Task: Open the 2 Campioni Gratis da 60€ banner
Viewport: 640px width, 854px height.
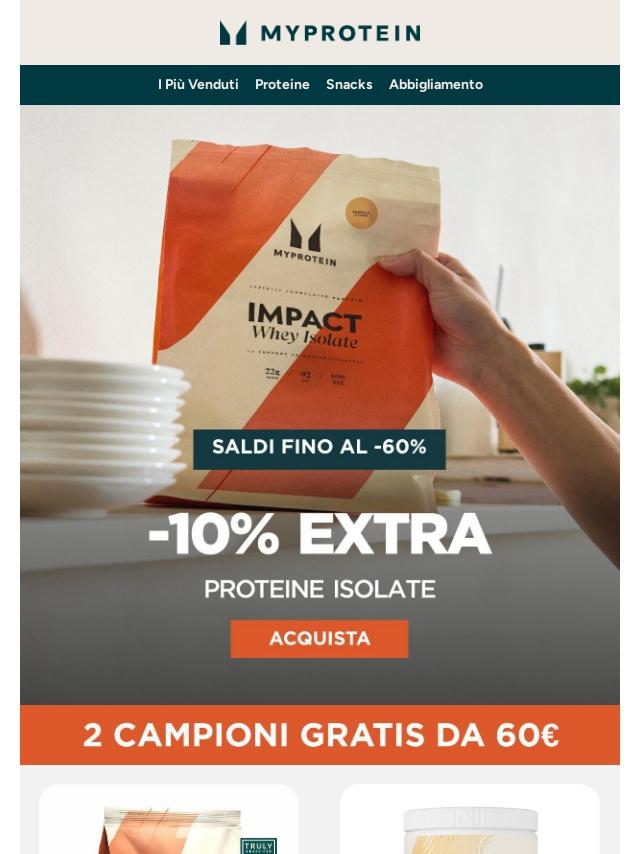Action: point(320,735)
